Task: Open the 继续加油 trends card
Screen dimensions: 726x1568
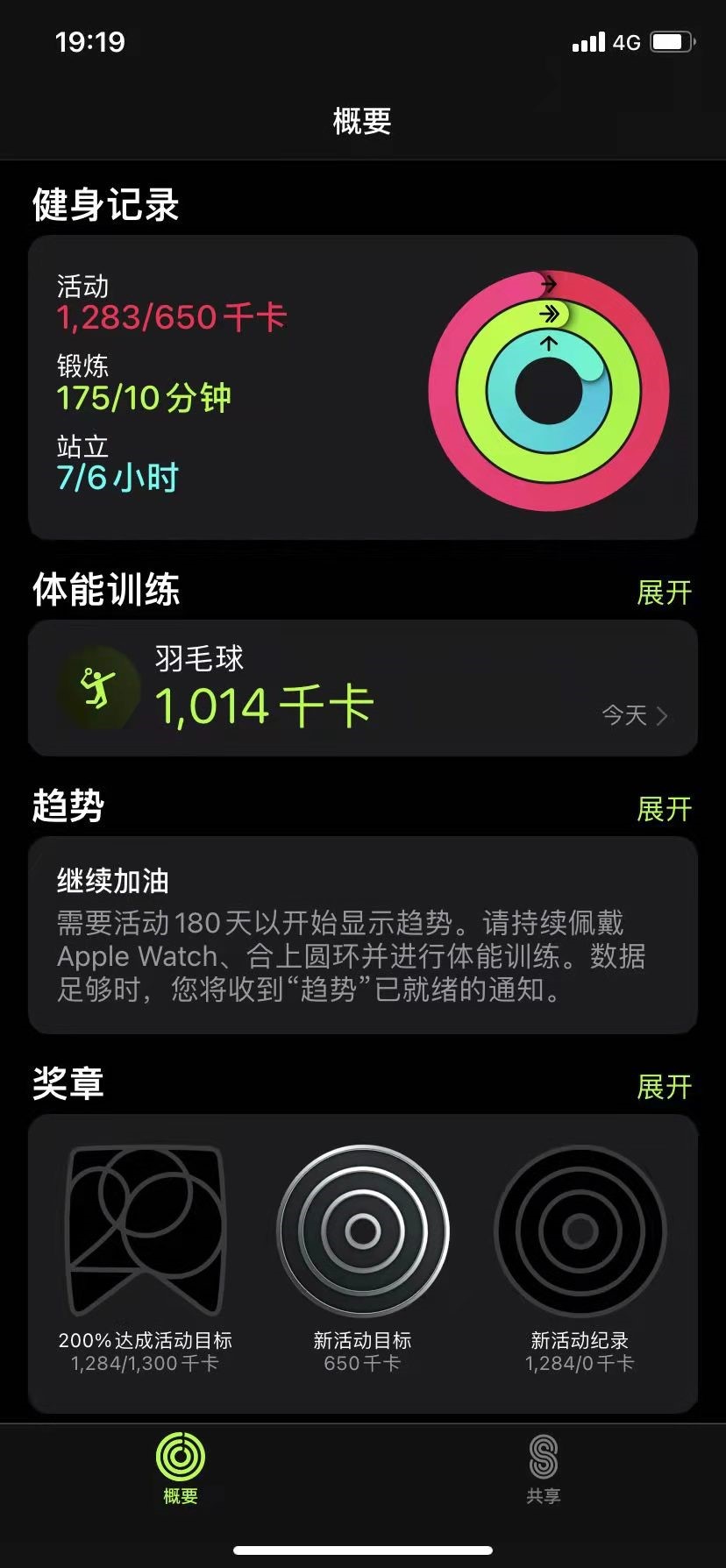Action: [x=362, y=935]
